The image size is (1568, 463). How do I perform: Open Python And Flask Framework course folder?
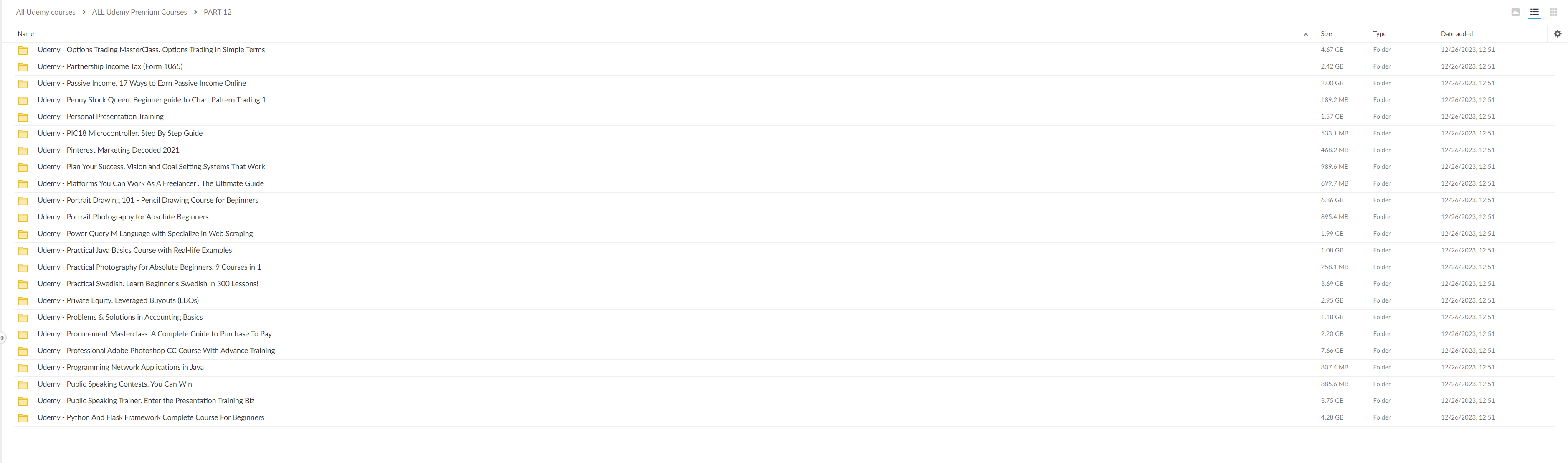pyautogui.click(x=150, y=417)
